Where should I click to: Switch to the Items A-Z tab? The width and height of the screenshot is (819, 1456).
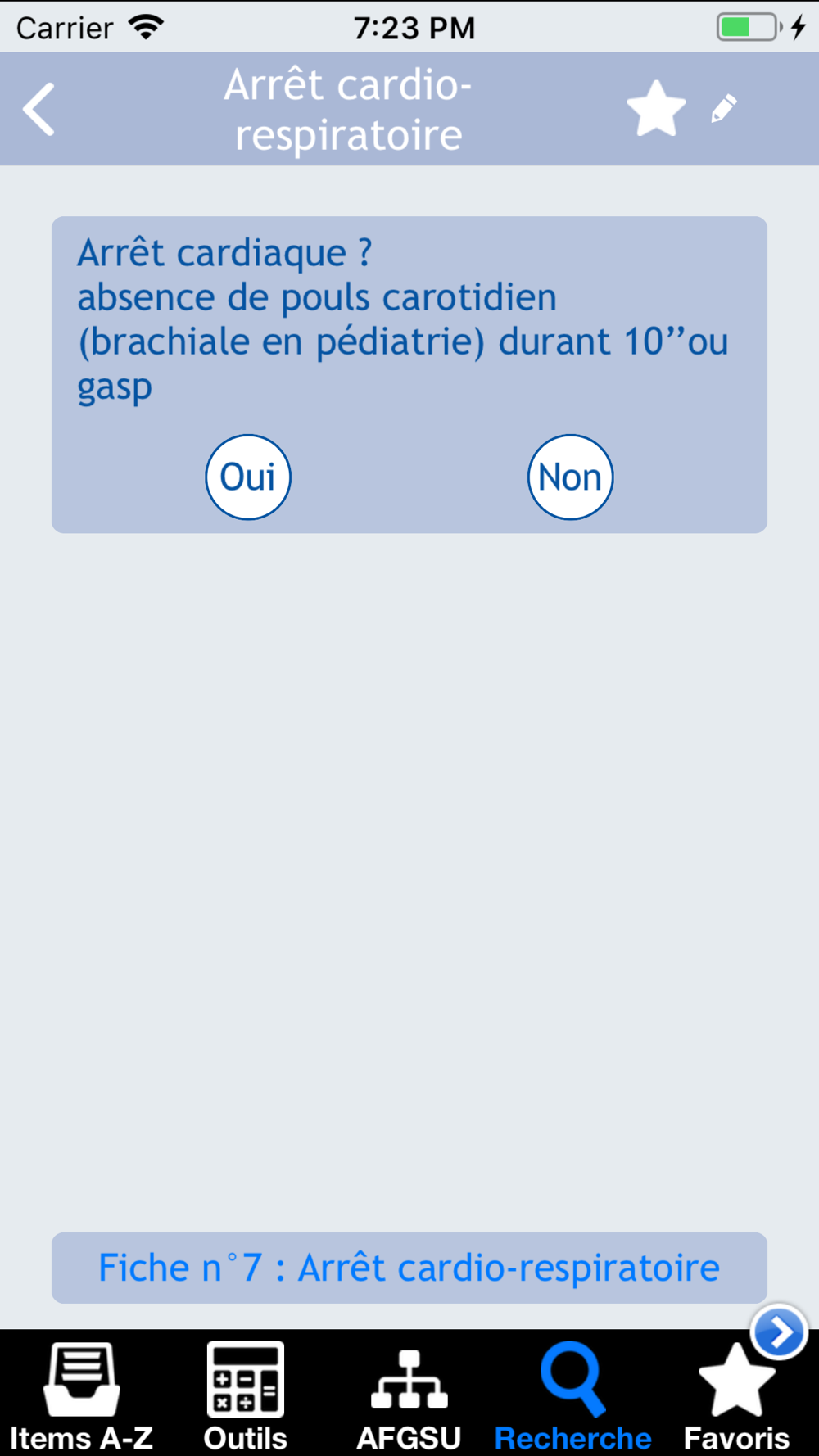(82, 1395)
